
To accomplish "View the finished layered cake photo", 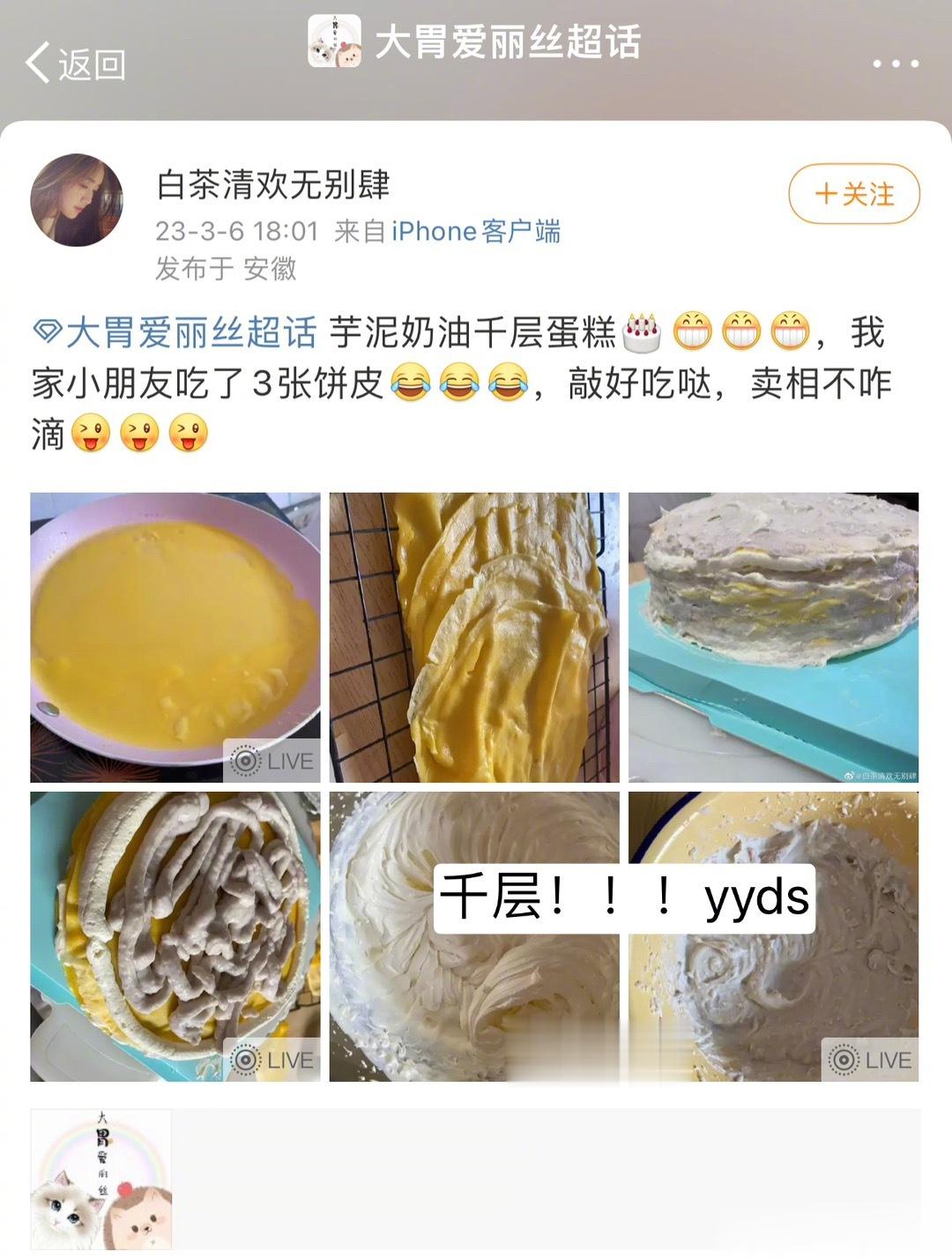I will click(x=773, y=637).
